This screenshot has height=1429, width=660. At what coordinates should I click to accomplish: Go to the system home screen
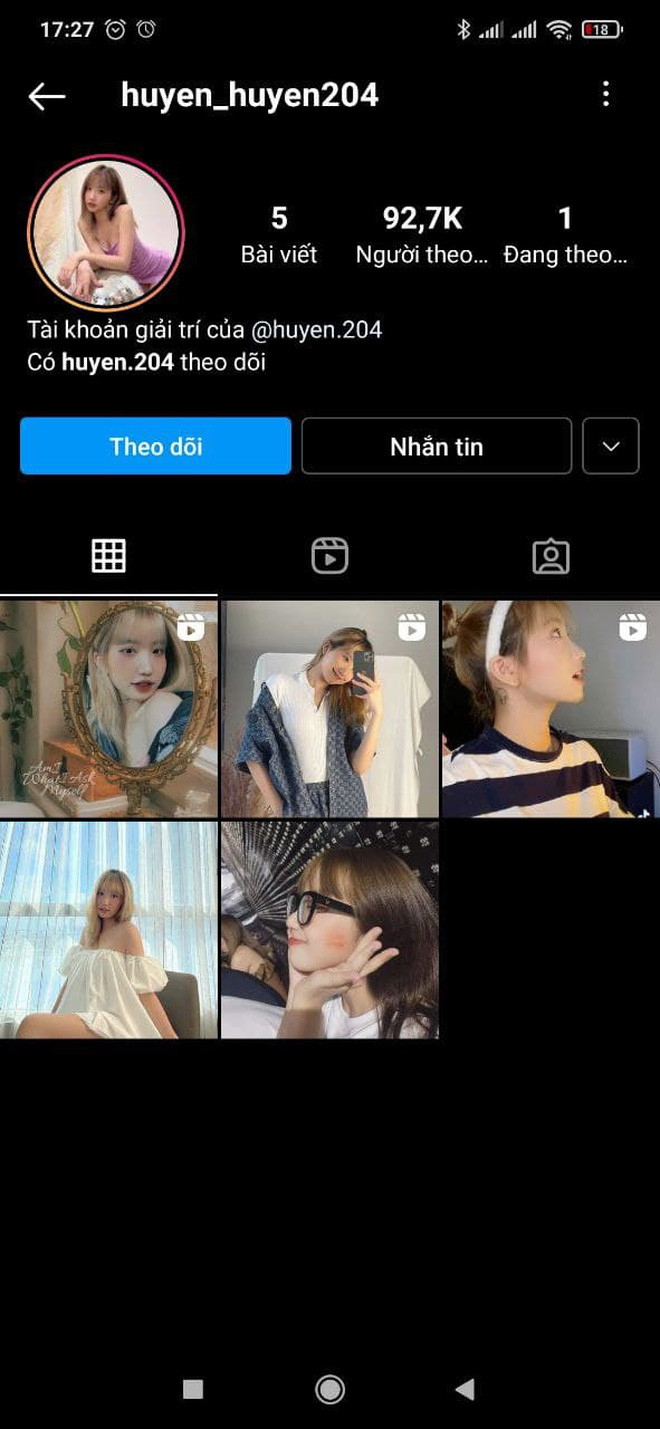click(x=329, y=1389)
